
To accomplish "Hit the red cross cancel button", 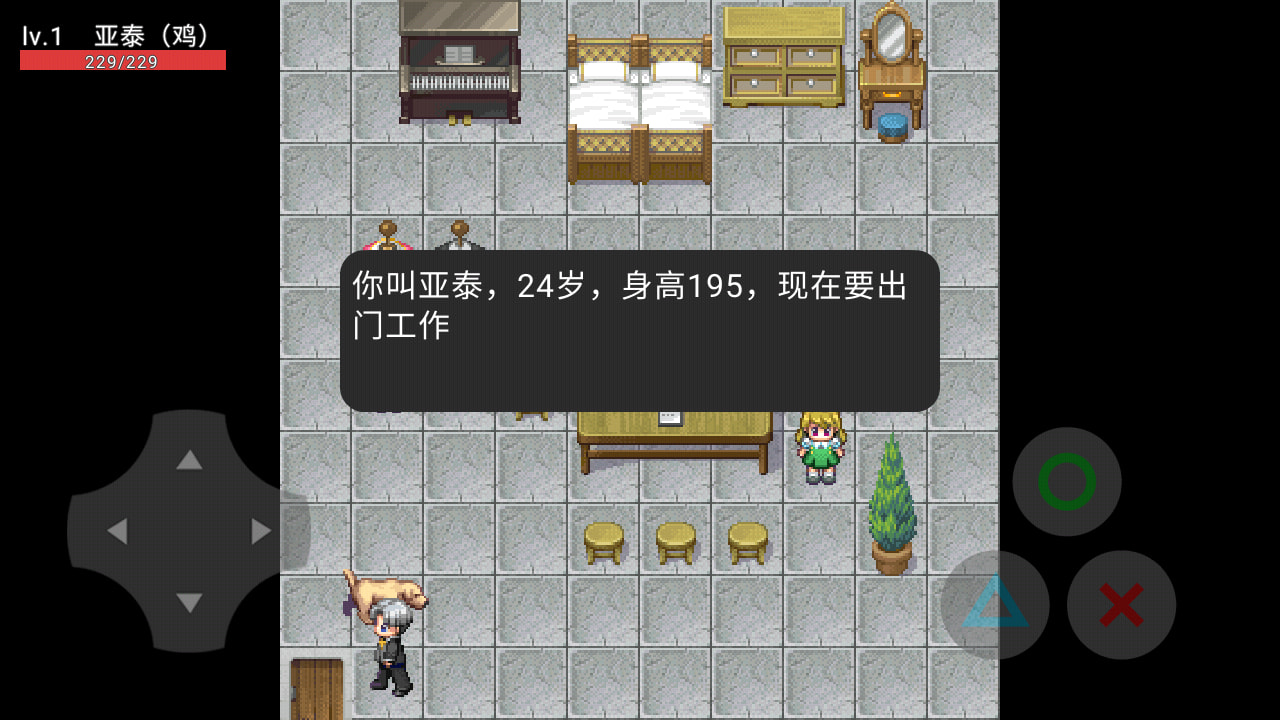I will pos(1121,604).
